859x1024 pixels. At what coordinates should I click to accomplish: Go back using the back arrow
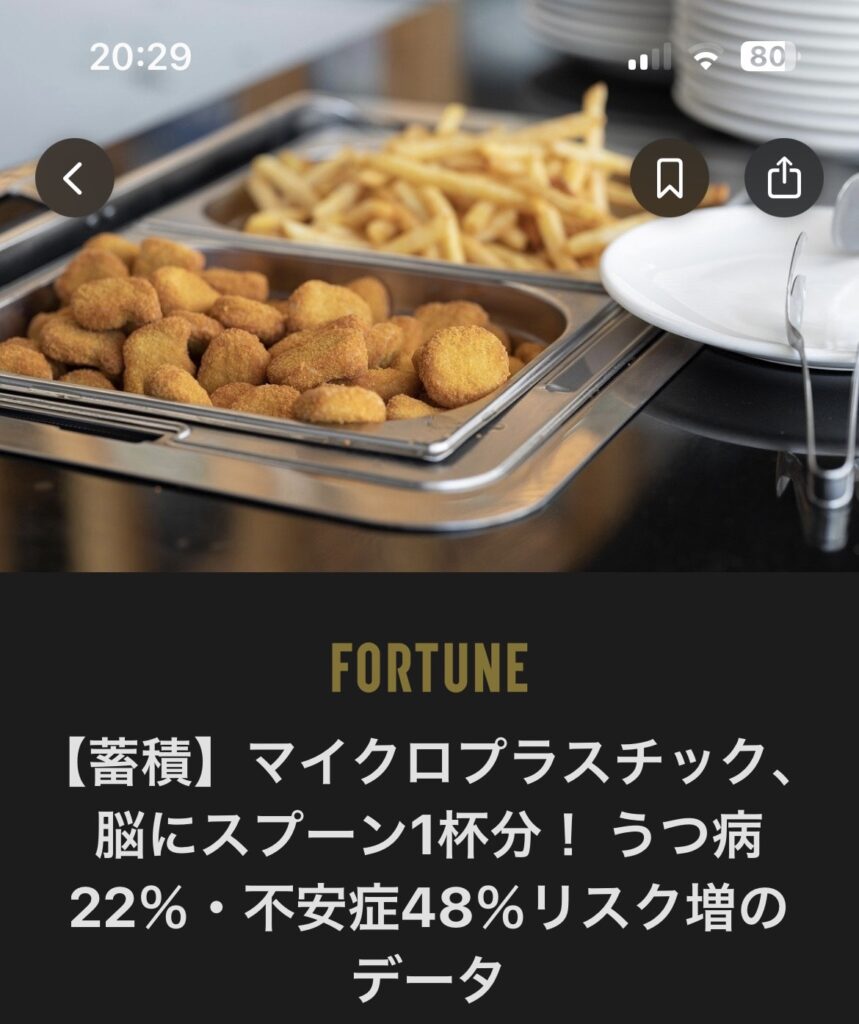74,179
